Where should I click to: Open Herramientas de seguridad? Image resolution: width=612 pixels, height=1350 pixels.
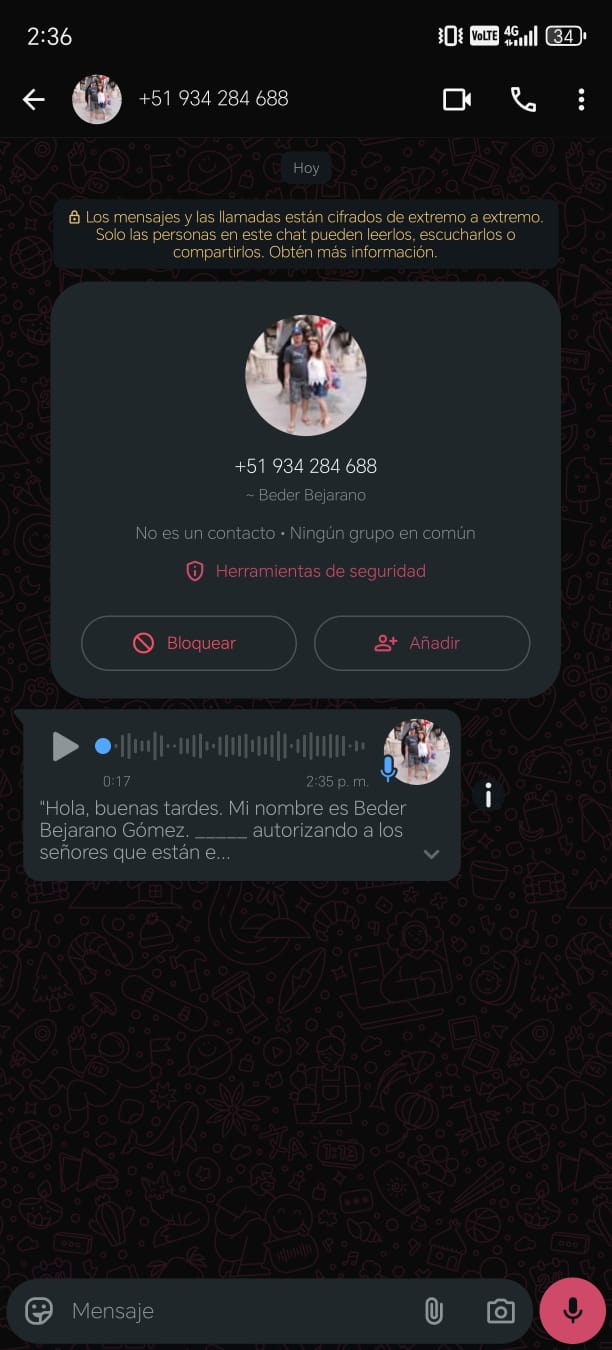tap(306, 571)
